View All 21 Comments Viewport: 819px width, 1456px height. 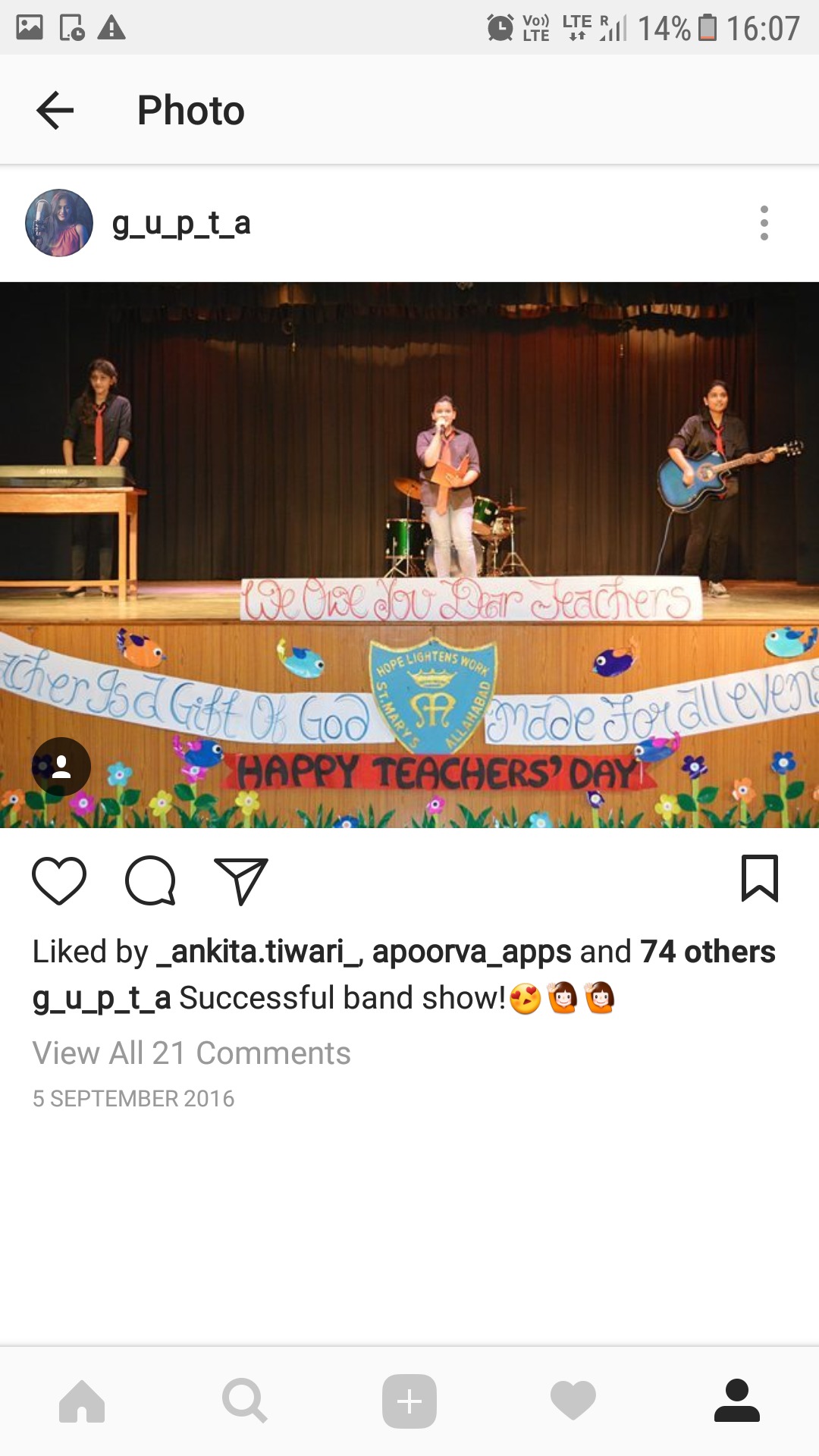191,1053
